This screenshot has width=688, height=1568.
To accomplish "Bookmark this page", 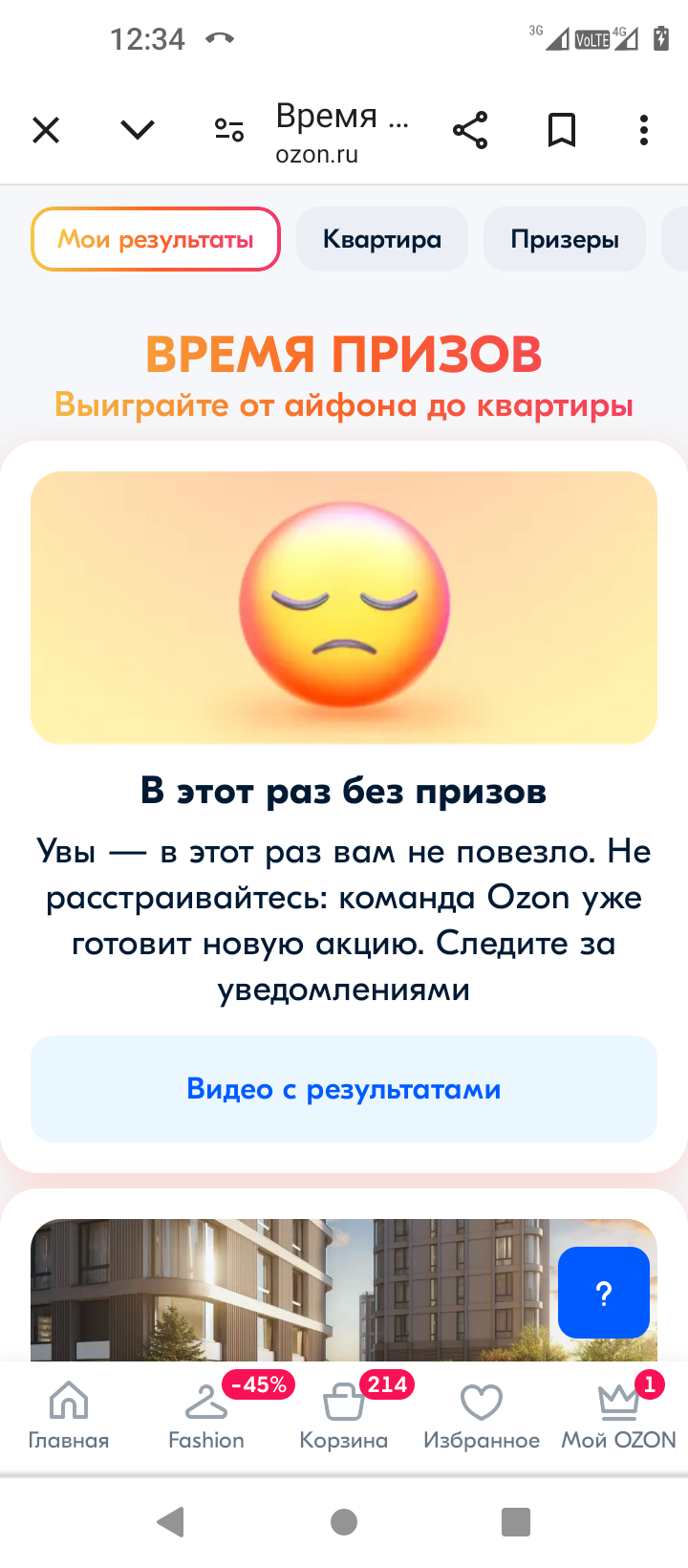I will (562, 130).
